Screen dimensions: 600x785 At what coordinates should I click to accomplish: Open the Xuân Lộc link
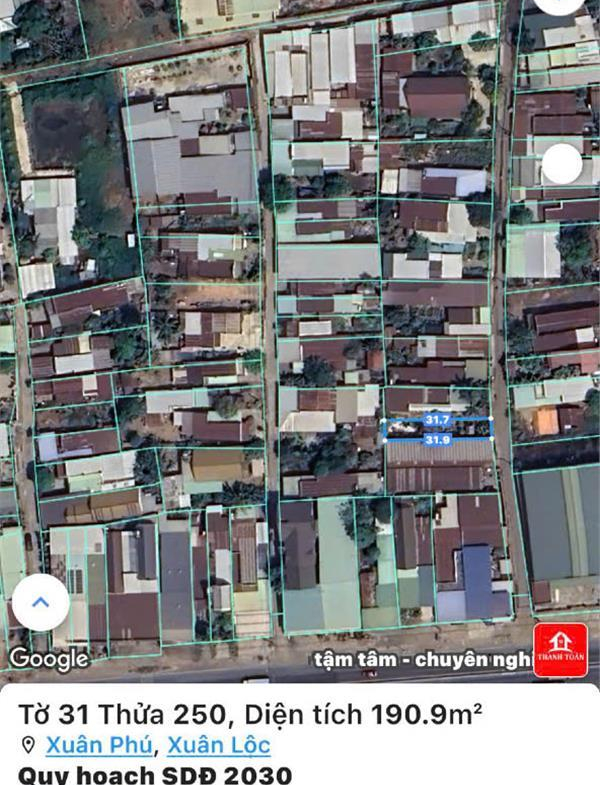[218, 745]
